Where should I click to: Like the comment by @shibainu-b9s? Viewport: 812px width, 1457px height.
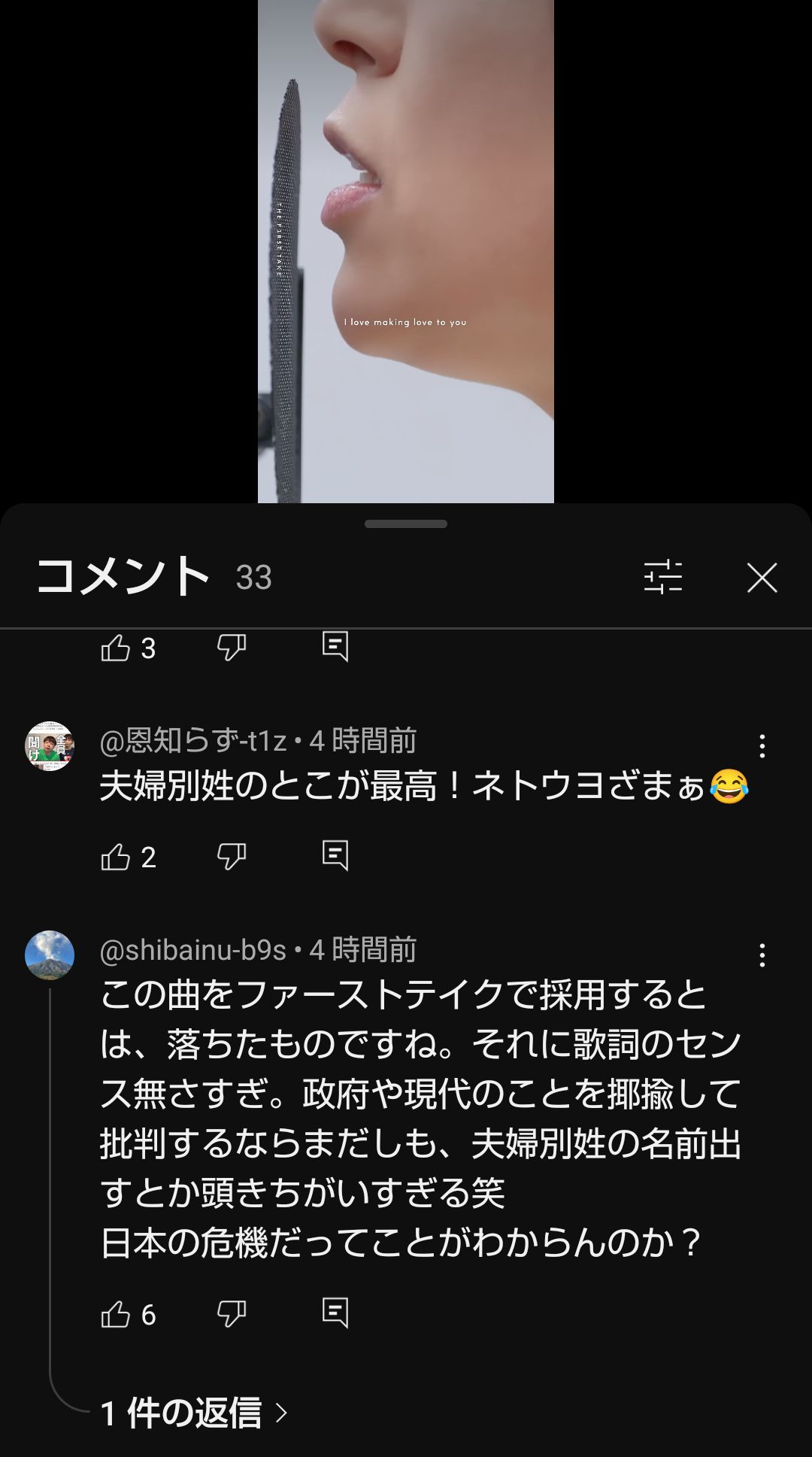tap(116, 1314)
